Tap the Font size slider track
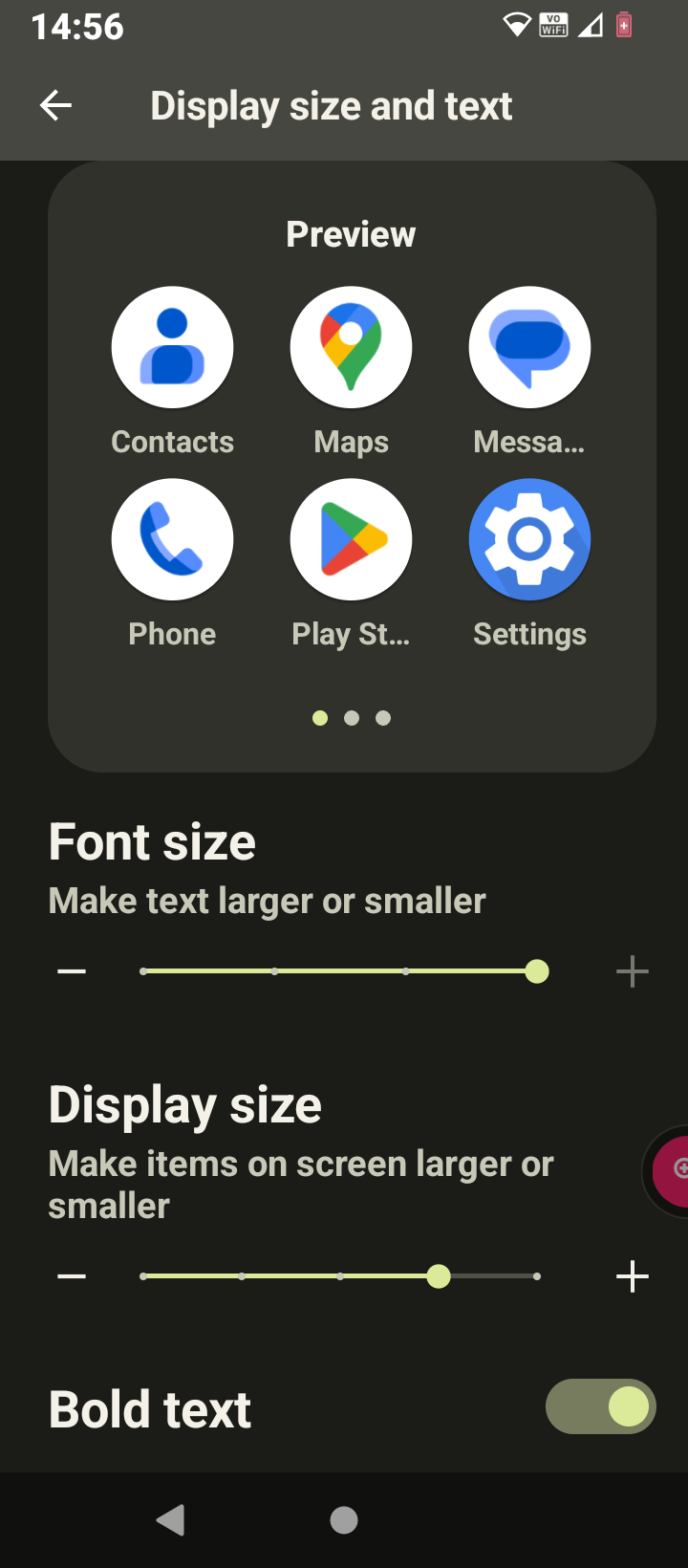Screen dimensions: 688x1568 coord(340,971)
